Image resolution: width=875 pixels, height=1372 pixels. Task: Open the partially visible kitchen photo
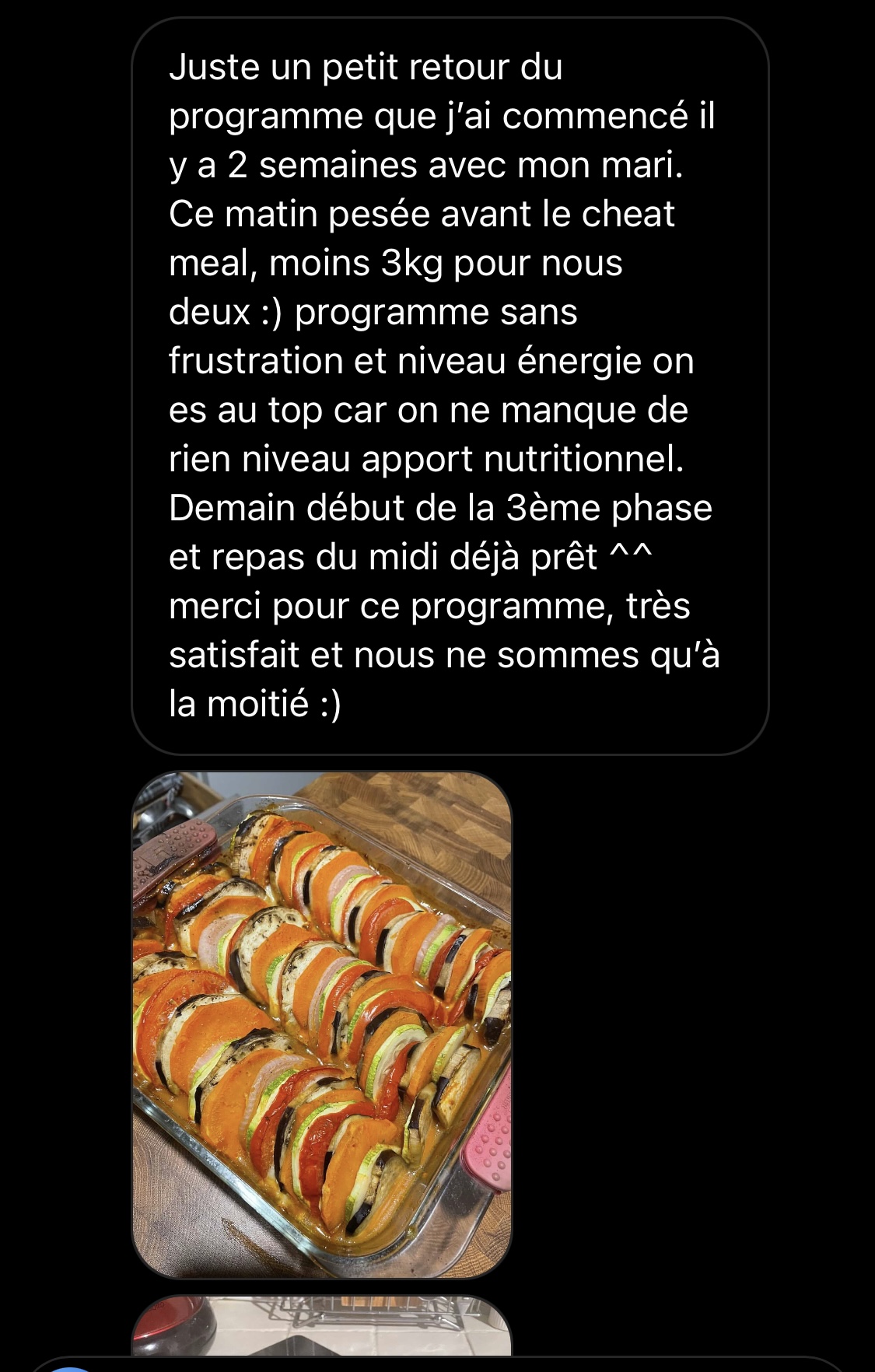pos(322,1326)
